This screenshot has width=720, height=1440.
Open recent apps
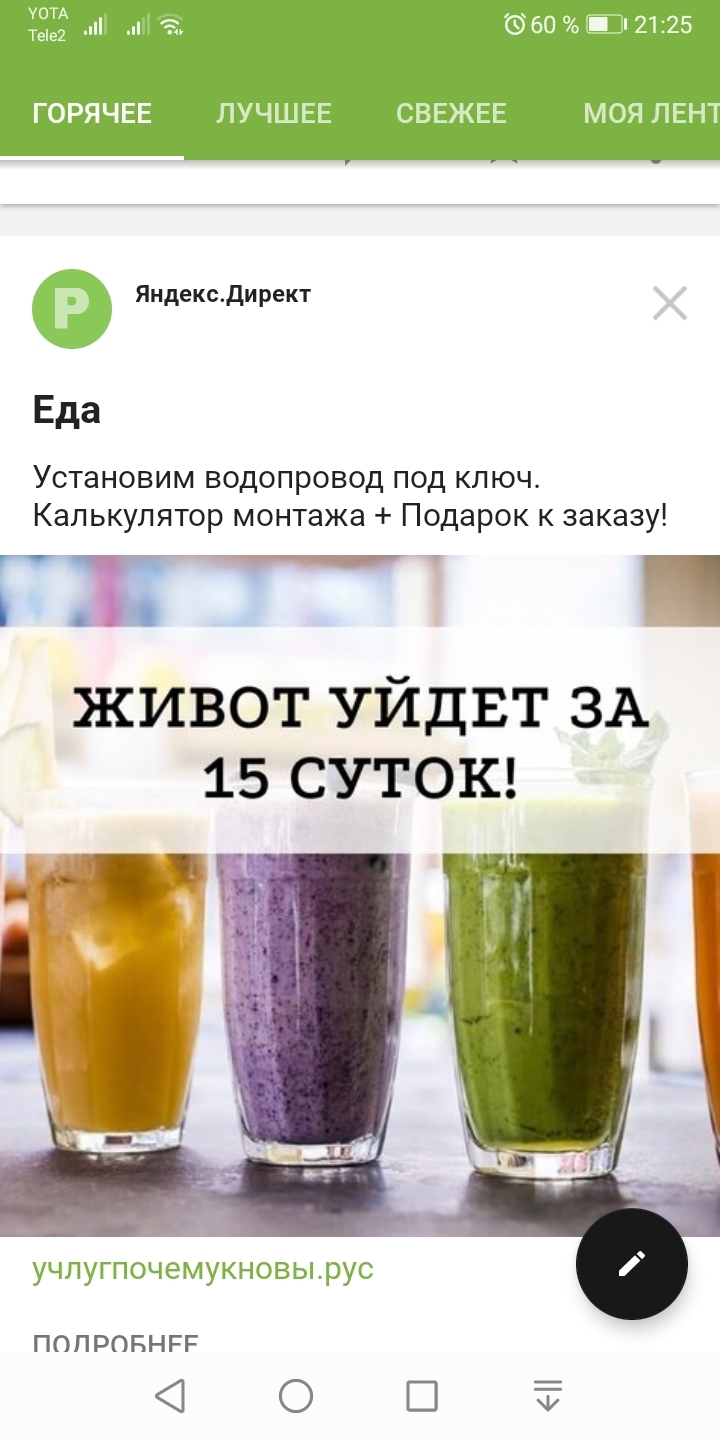(x=422, y=1396)
